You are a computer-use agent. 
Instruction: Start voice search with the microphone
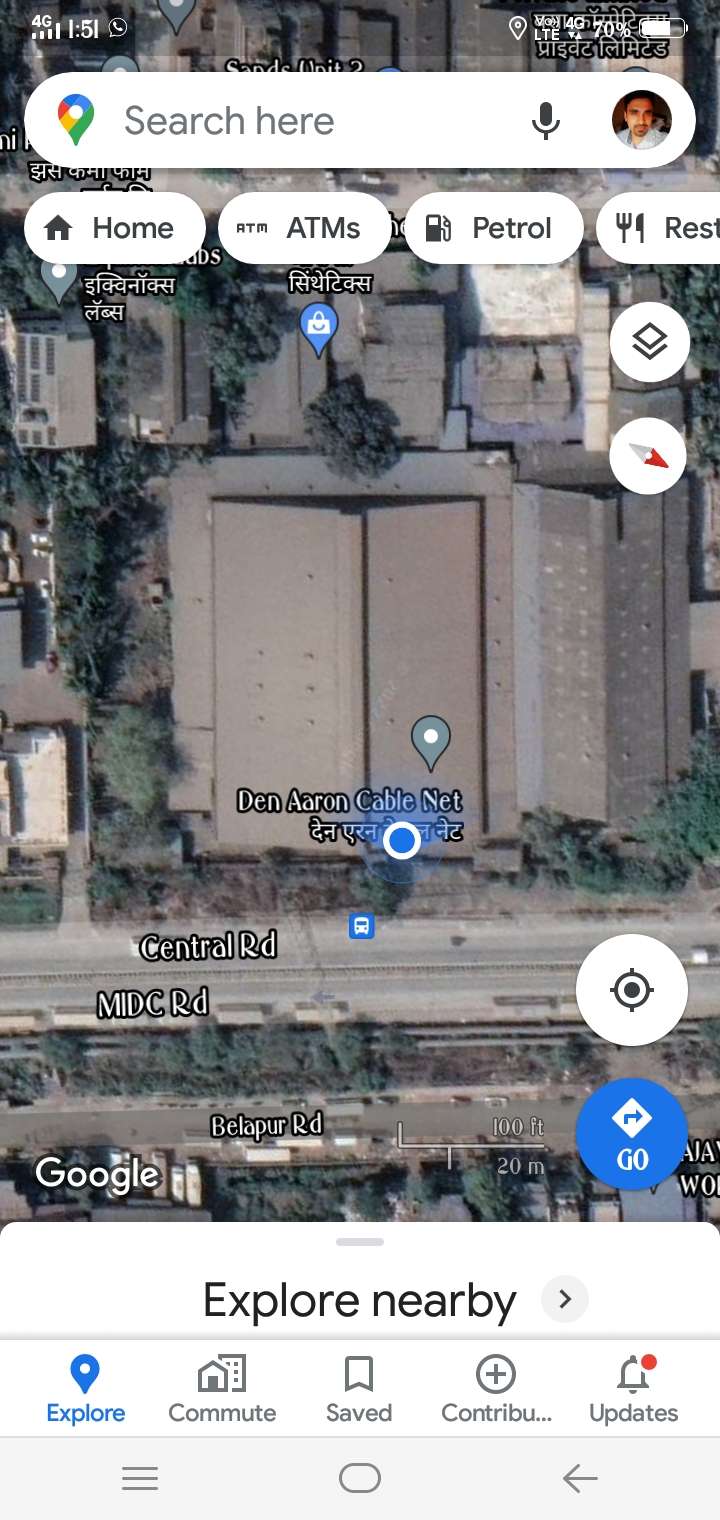tap(545, 120)
